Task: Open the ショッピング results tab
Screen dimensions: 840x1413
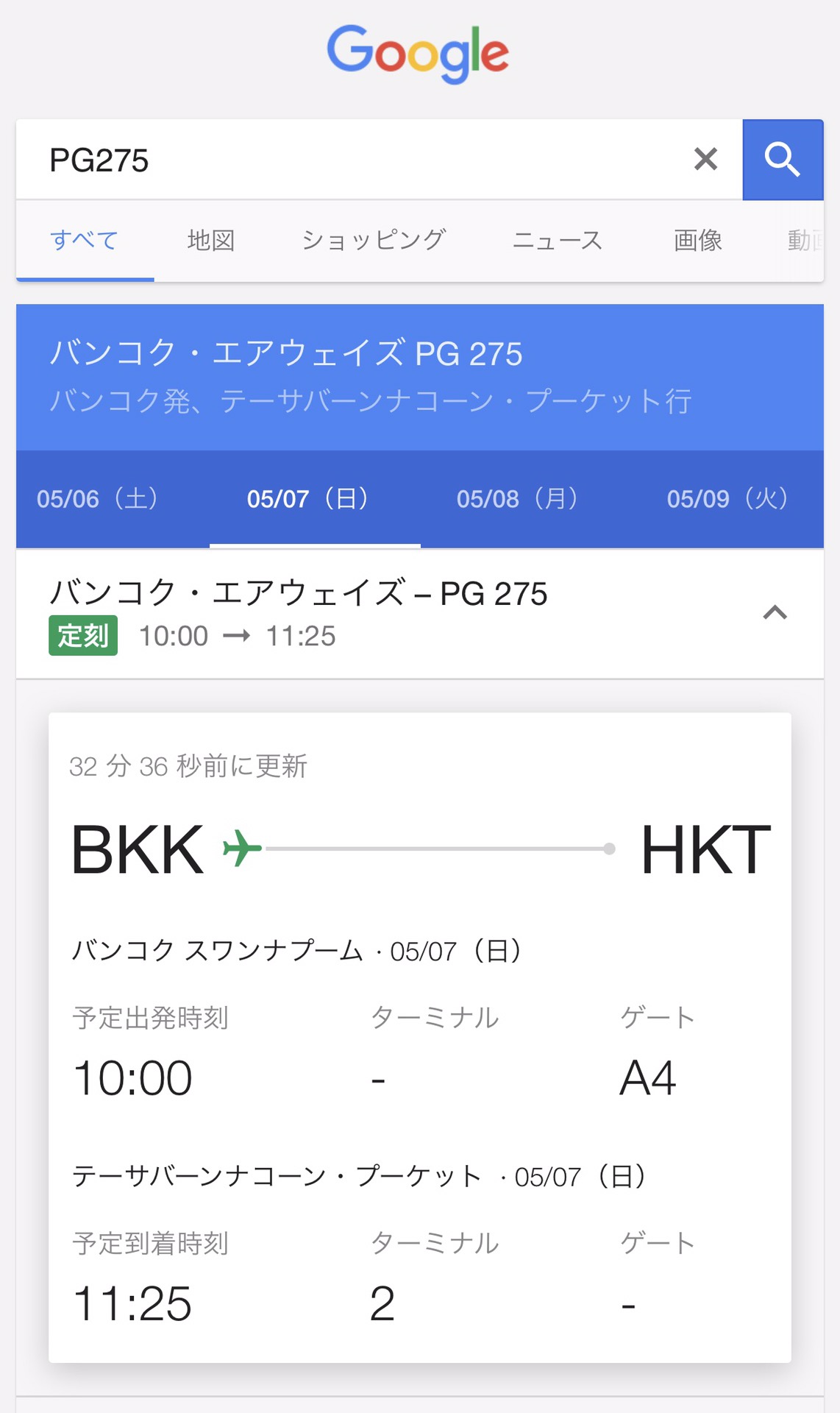Action: 374,240
